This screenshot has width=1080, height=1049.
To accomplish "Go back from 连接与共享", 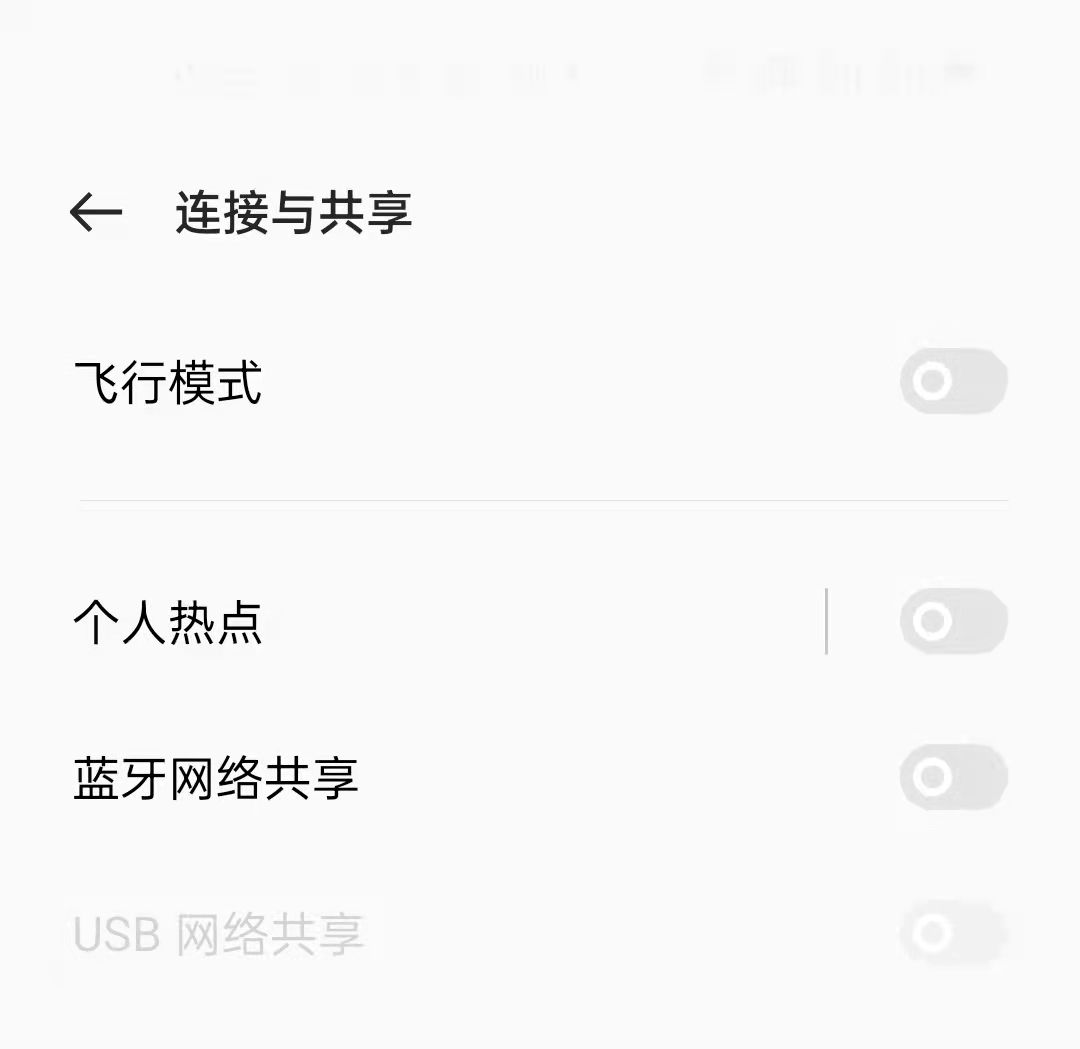I will [96, 212].
